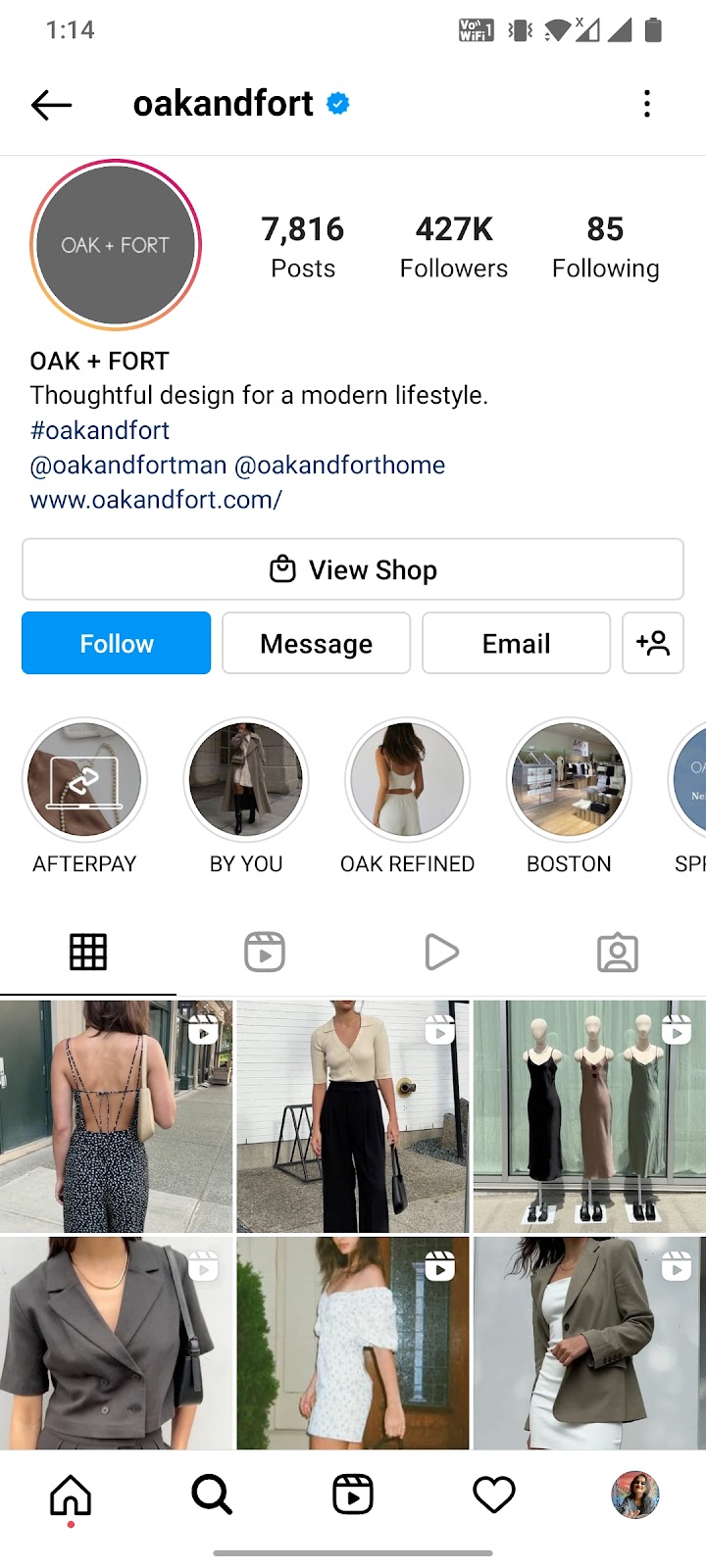
Task: Switch to the Reels tab on profile
Action: [265, 952]
